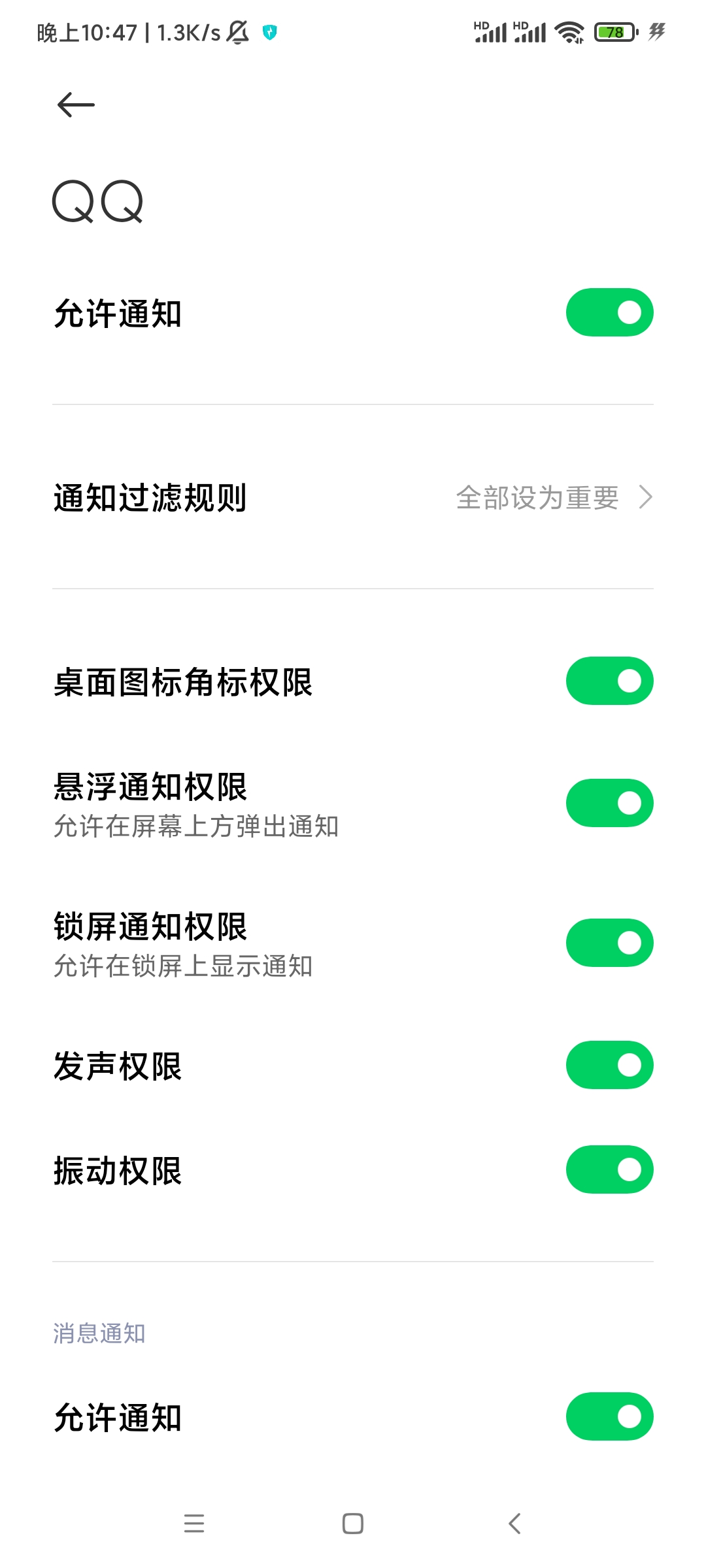Turn off 振动权限

609,1169
